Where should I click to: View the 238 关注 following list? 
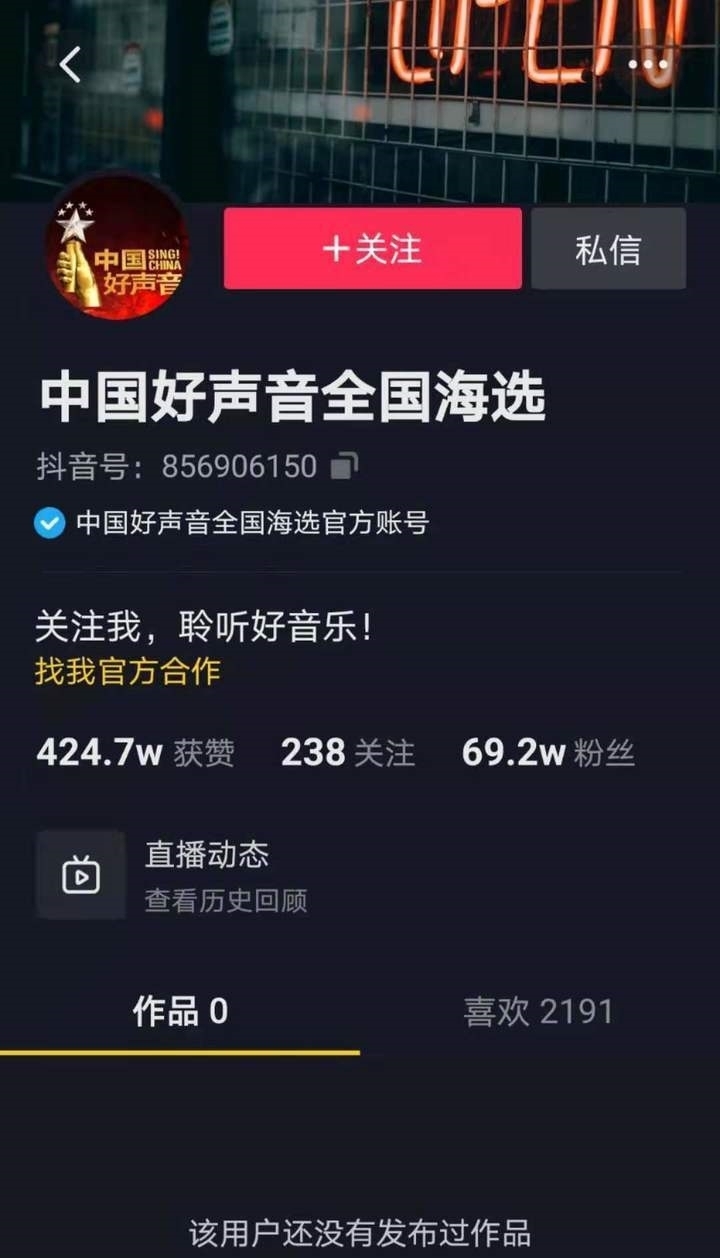tap(347, 752)
